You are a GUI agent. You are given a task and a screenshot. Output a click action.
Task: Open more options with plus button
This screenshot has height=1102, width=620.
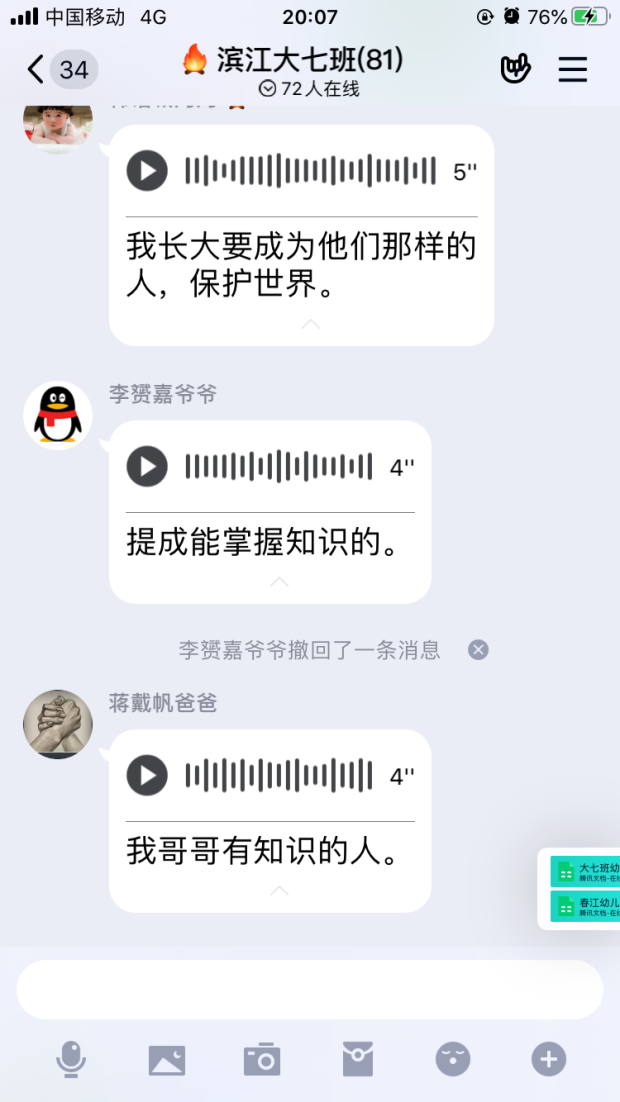[x=549, y=1059]
